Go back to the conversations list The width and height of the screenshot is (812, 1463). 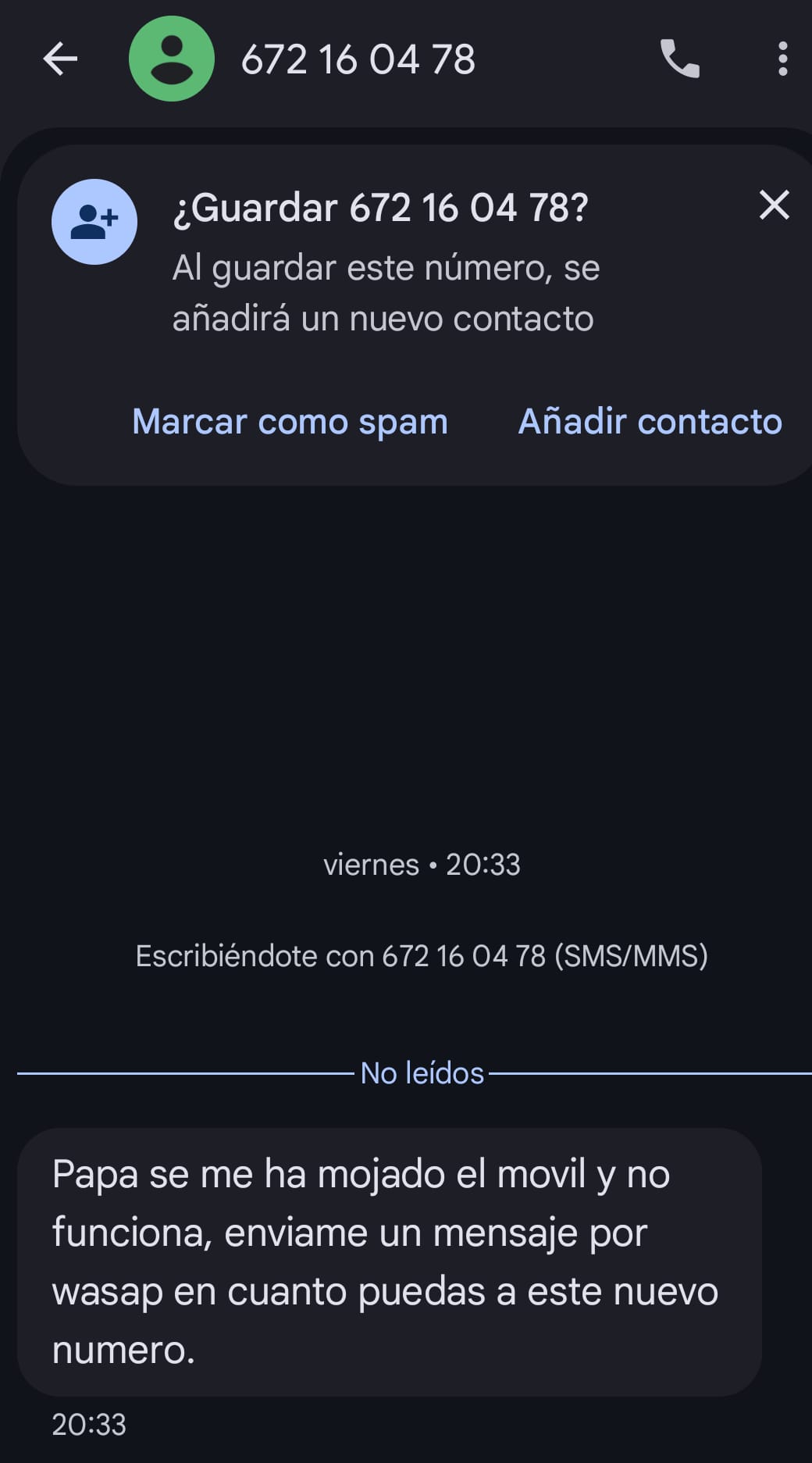click(x=60, y=59)
